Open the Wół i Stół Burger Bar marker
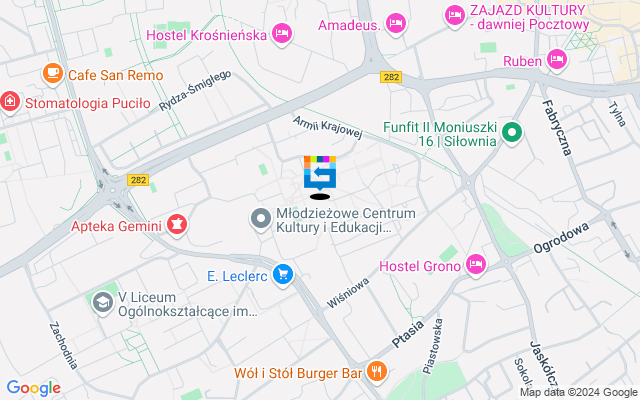This screenshot has width=640, height=400. [377, 372]
